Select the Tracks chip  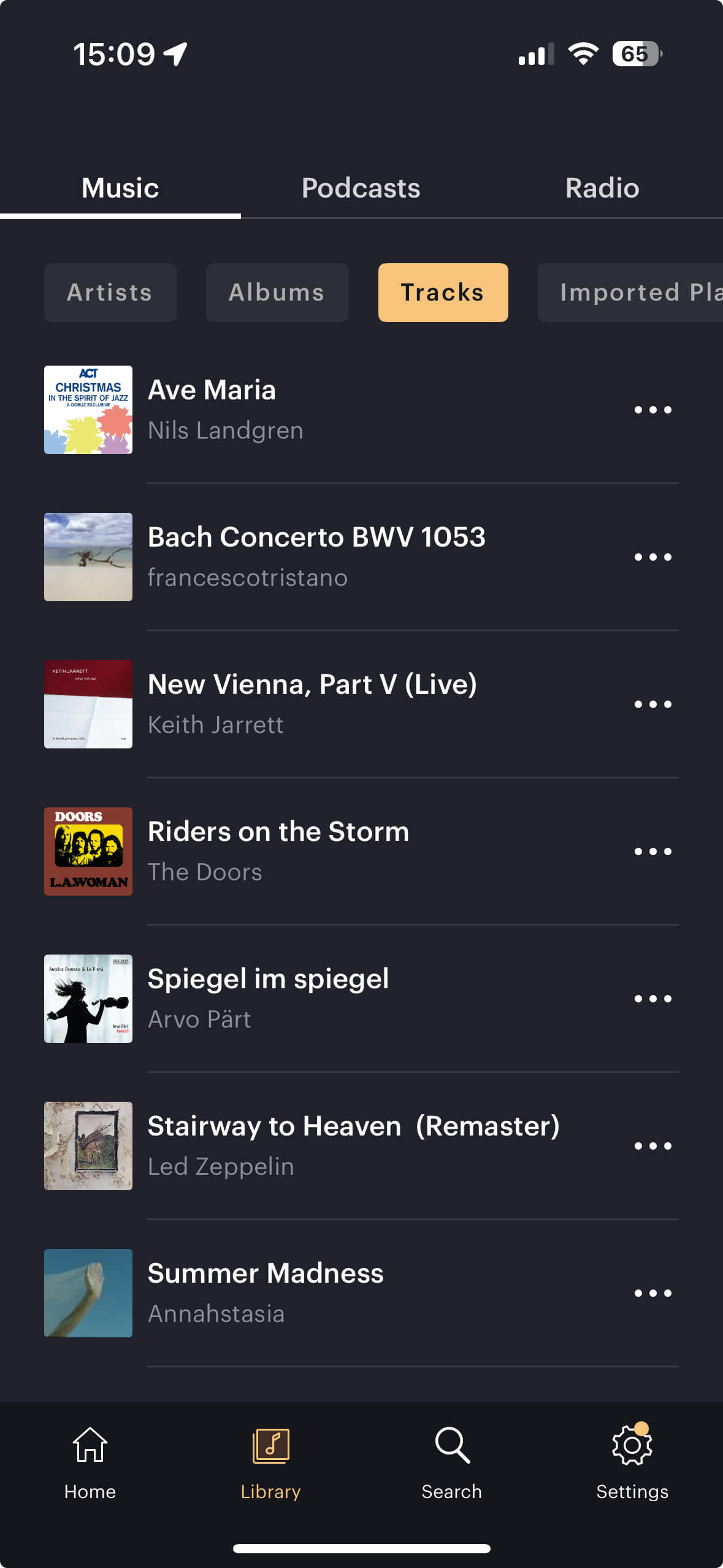(x=443, y=293)
